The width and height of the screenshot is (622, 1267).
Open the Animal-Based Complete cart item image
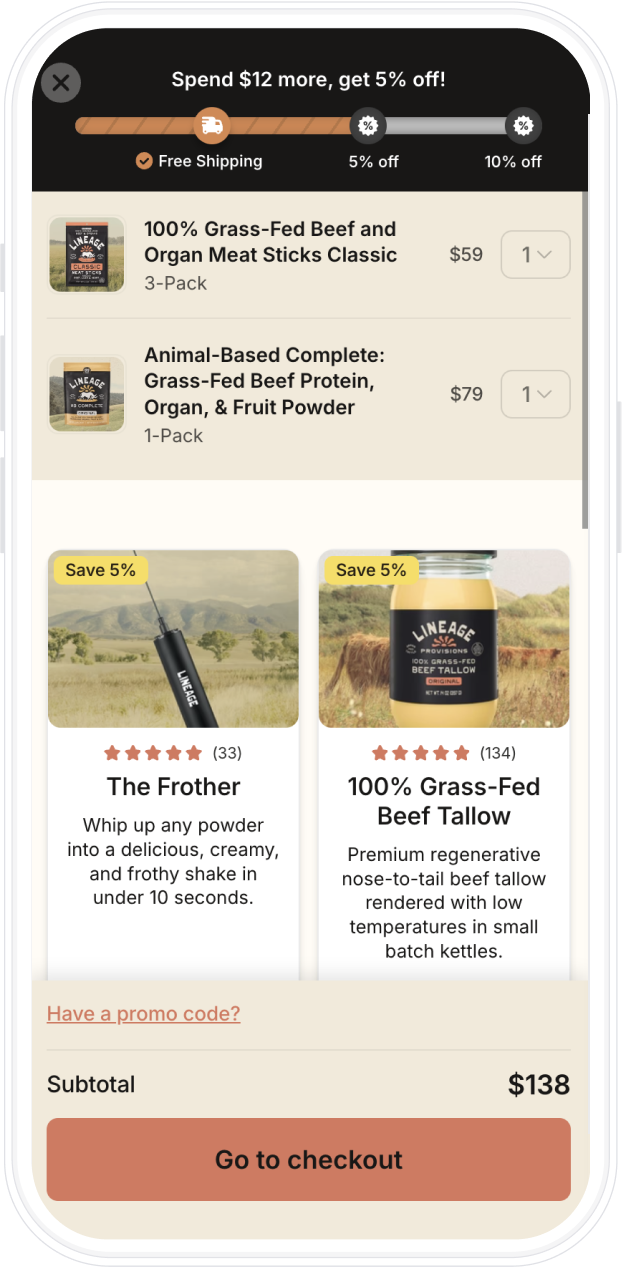[87, 394]
